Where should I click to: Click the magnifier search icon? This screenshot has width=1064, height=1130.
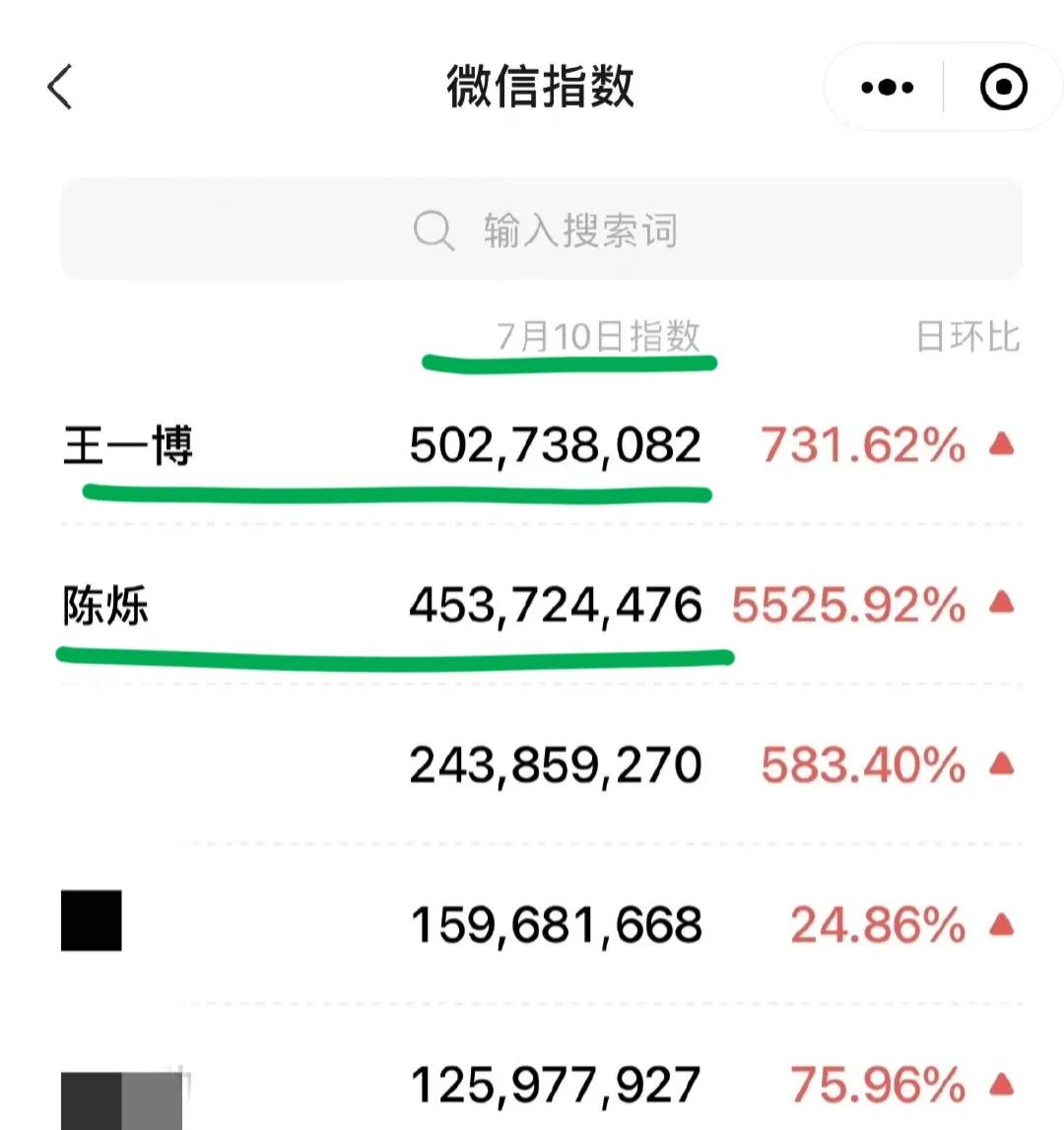point(432,230)
